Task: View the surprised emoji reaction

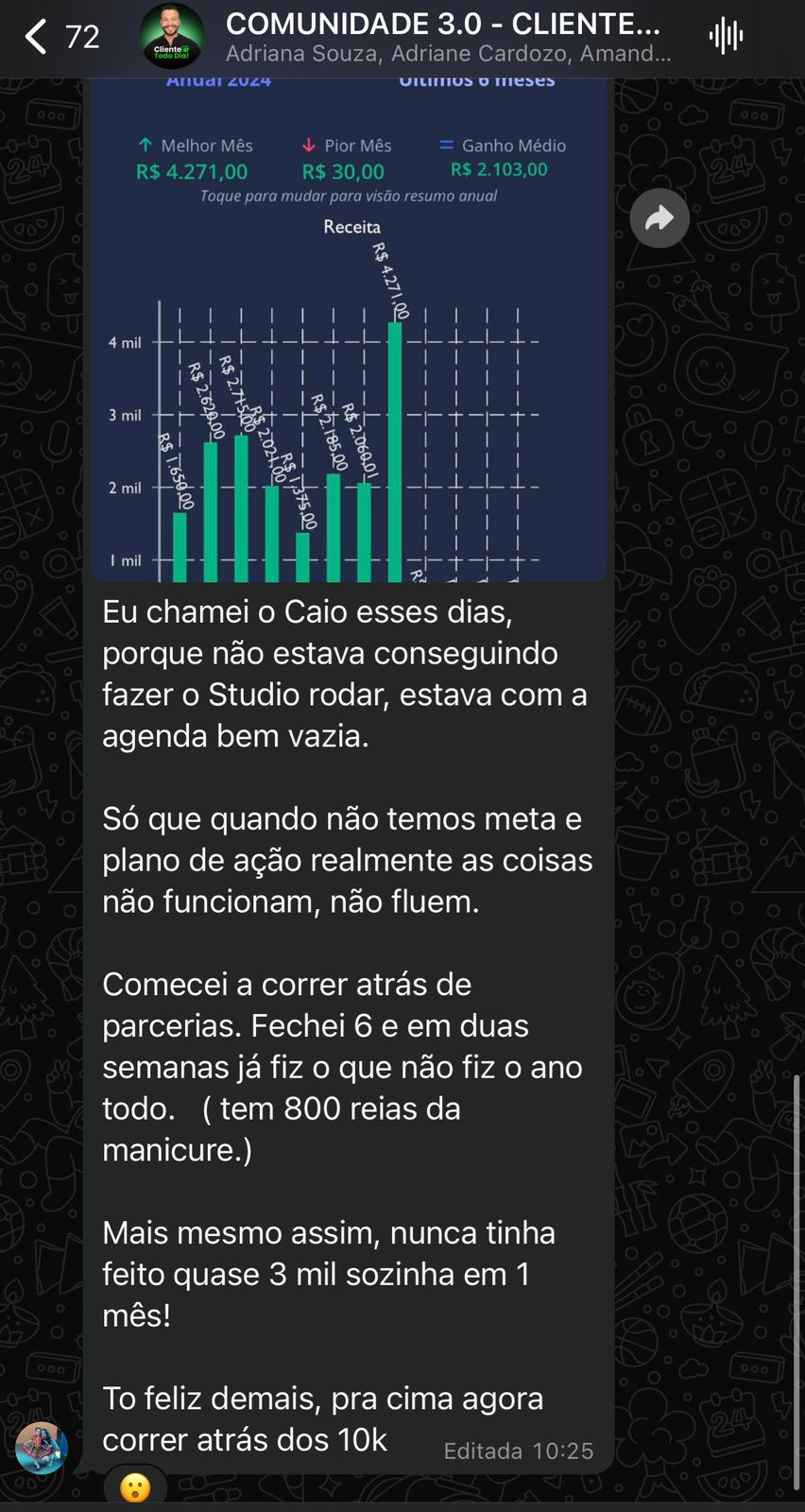Action: pyautogui.click(x=135, y=1486)
